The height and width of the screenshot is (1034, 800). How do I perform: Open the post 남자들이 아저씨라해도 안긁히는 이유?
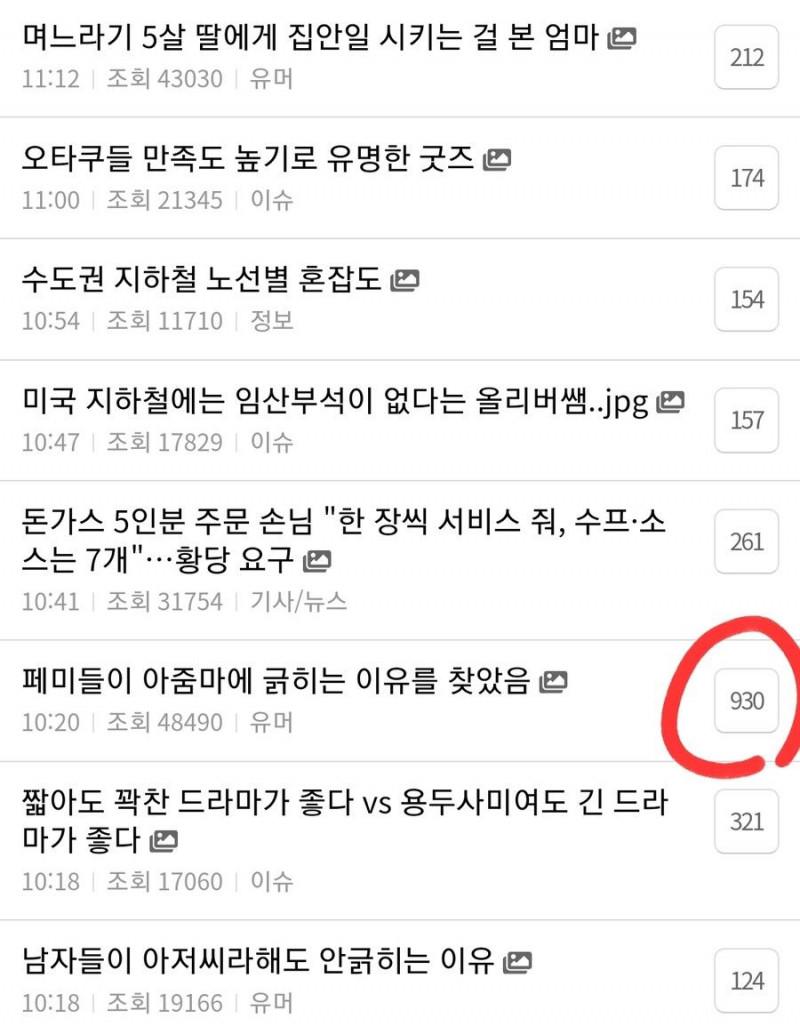point(258,962)
